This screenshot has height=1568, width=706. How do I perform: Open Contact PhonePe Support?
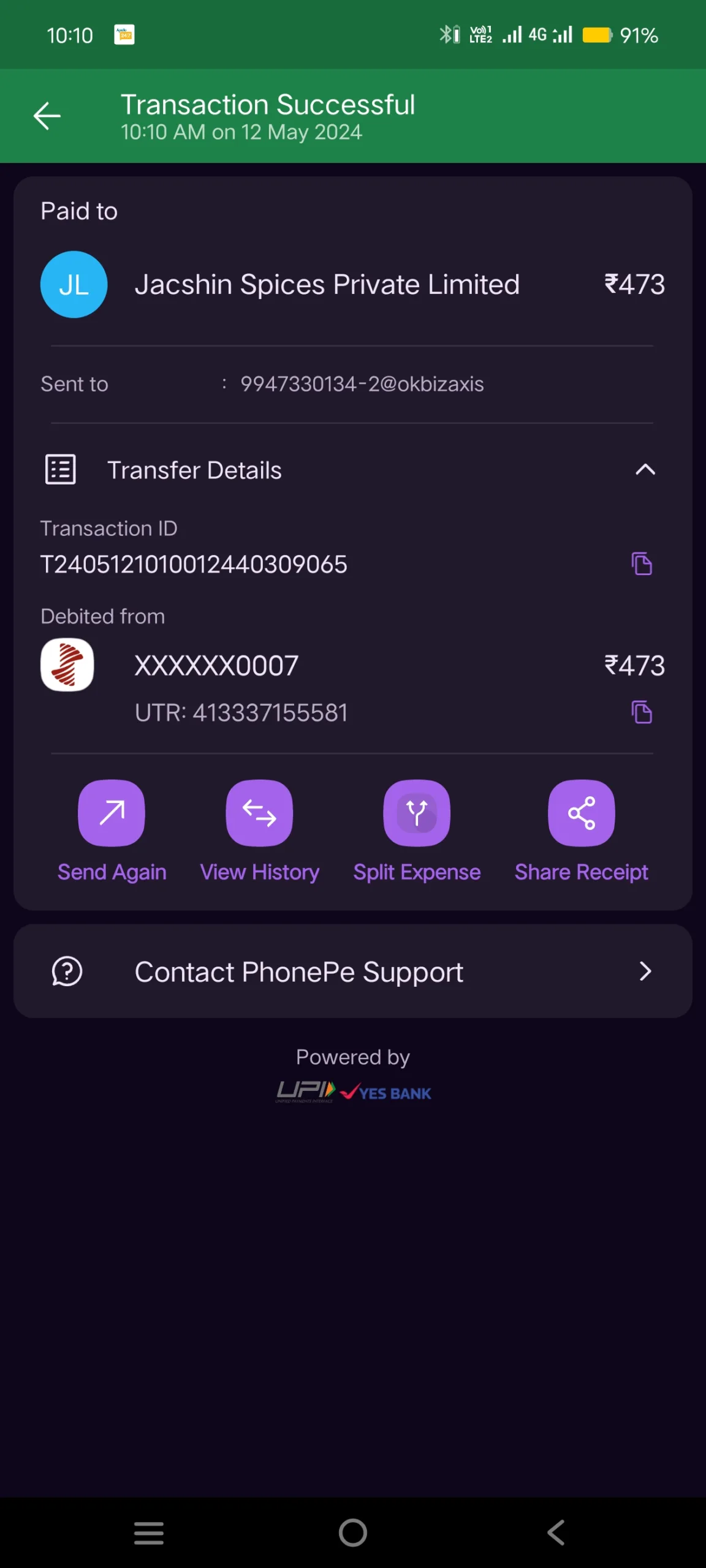(353, 971)
